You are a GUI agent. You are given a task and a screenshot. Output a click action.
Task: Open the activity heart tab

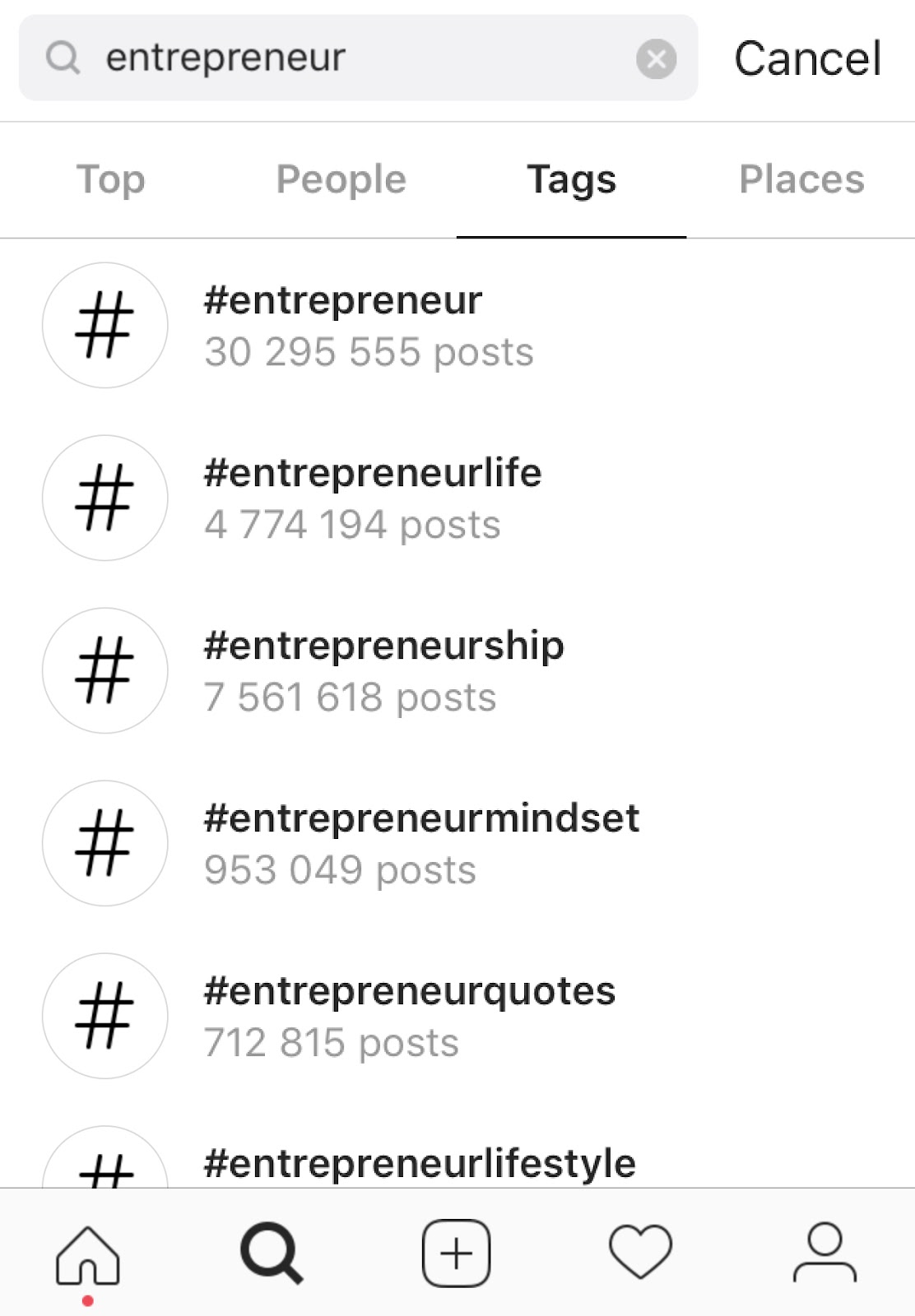(x=640, y=1252)
